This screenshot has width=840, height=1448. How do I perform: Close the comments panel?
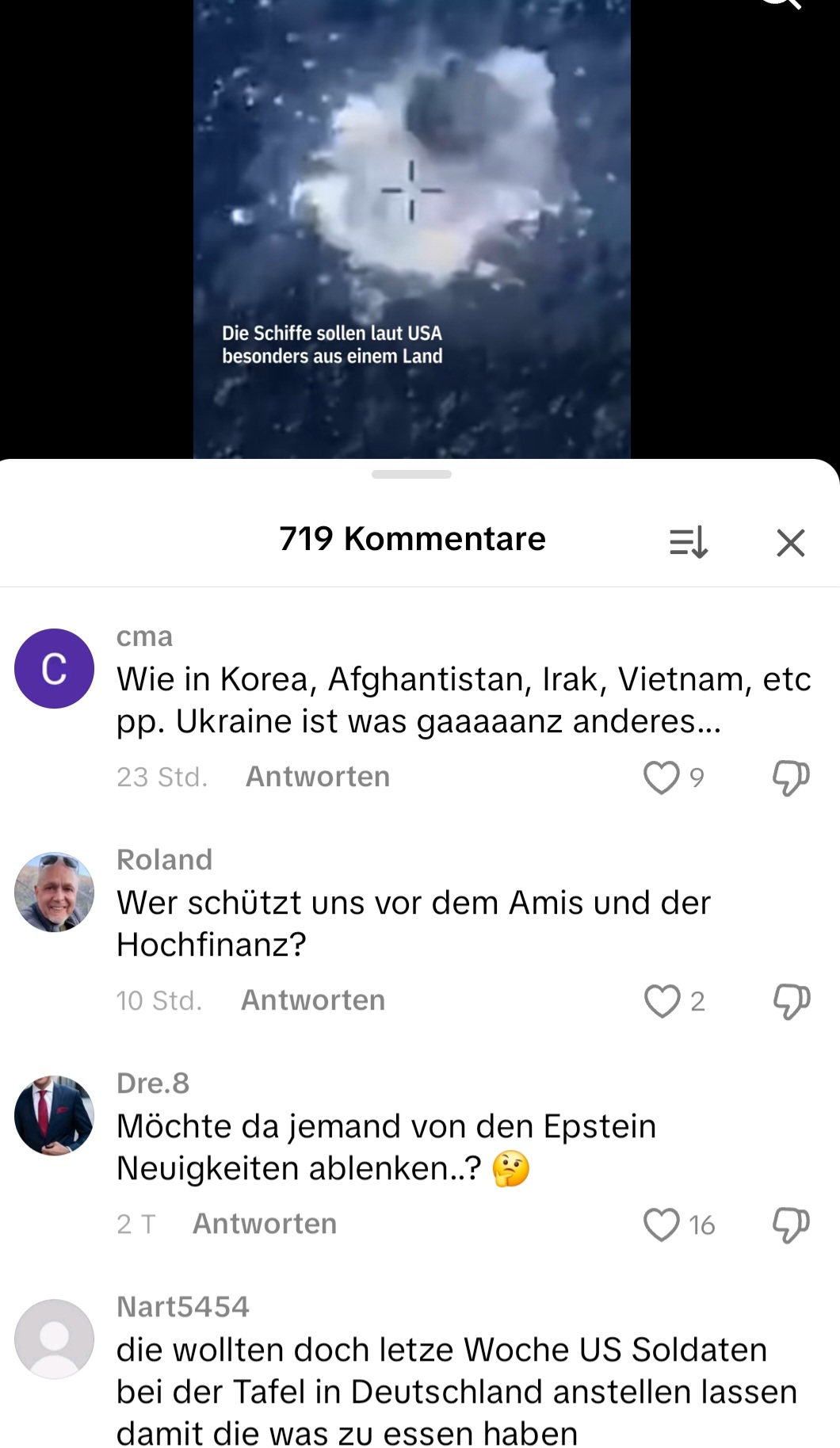(x=790, y=543)
